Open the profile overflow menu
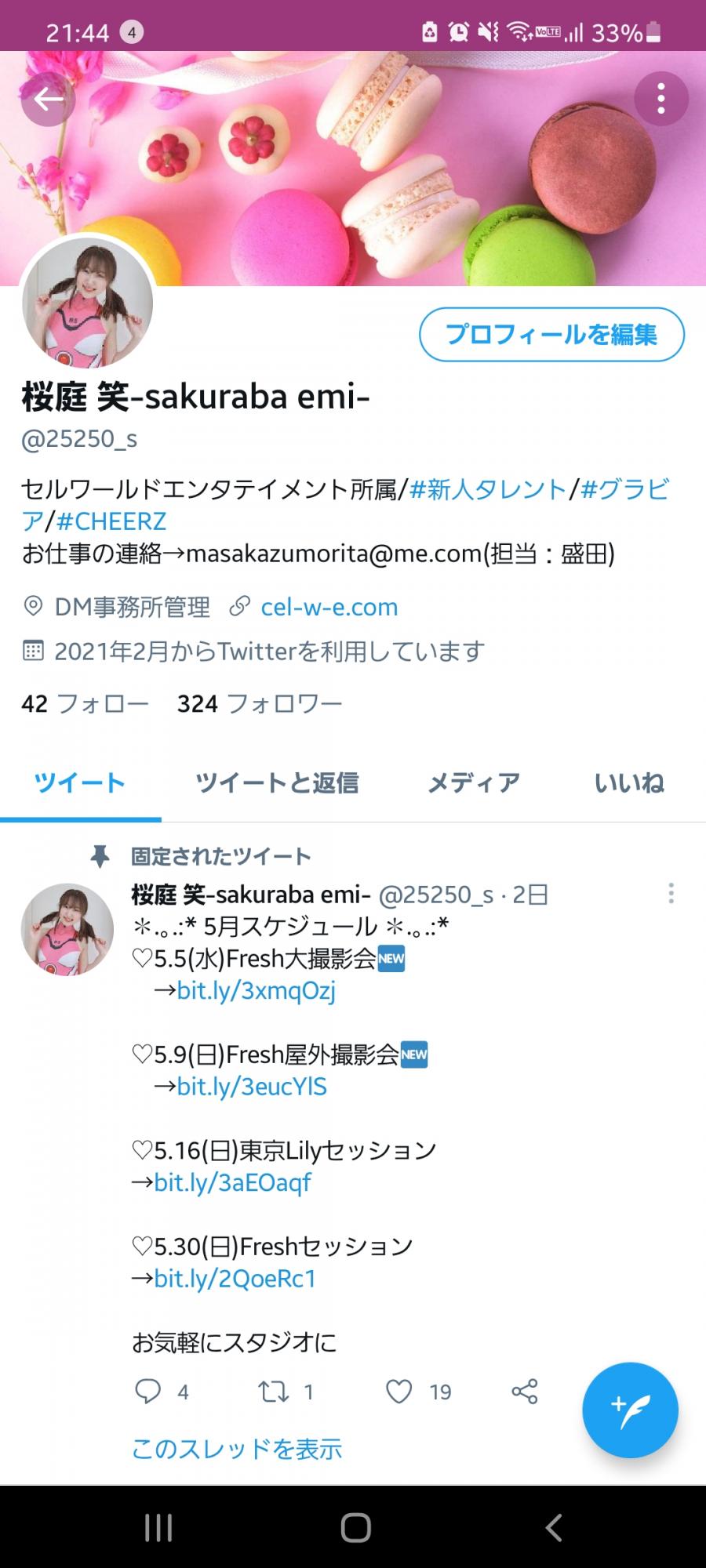Image resolution: width=706 pixels, height=1568 pixels. point(661,99)
